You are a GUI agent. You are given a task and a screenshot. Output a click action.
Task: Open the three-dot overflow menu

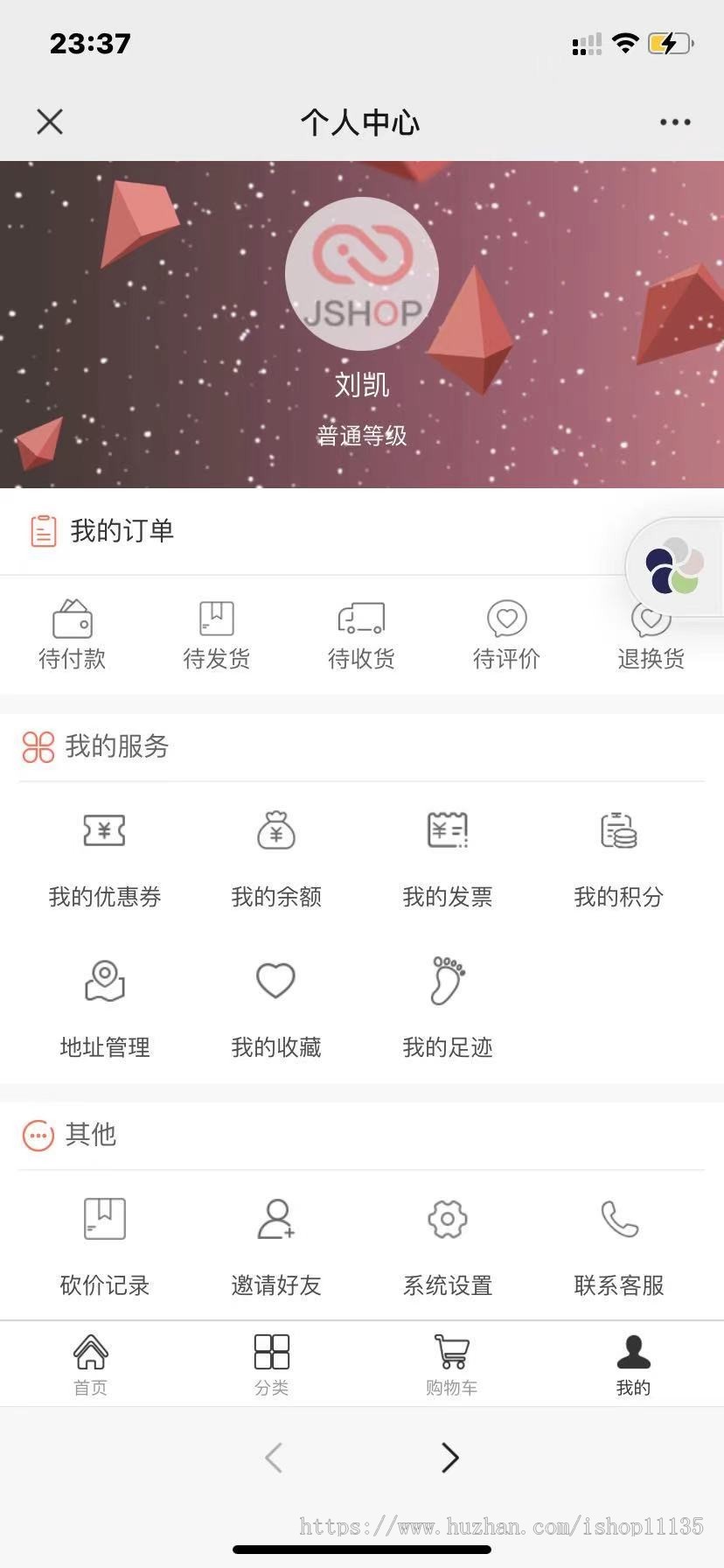pos(675,122)
